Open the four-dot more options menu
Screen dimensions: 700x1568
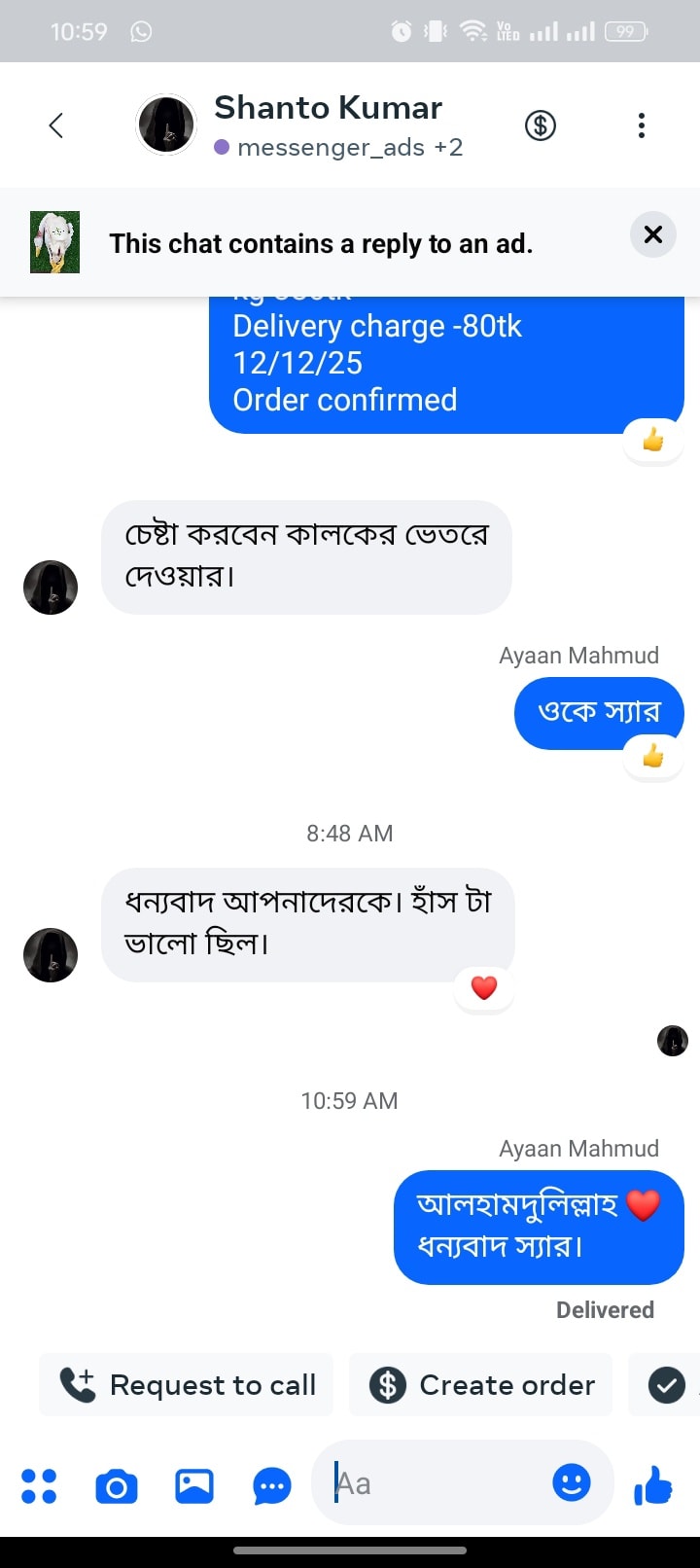point(39,1485)
